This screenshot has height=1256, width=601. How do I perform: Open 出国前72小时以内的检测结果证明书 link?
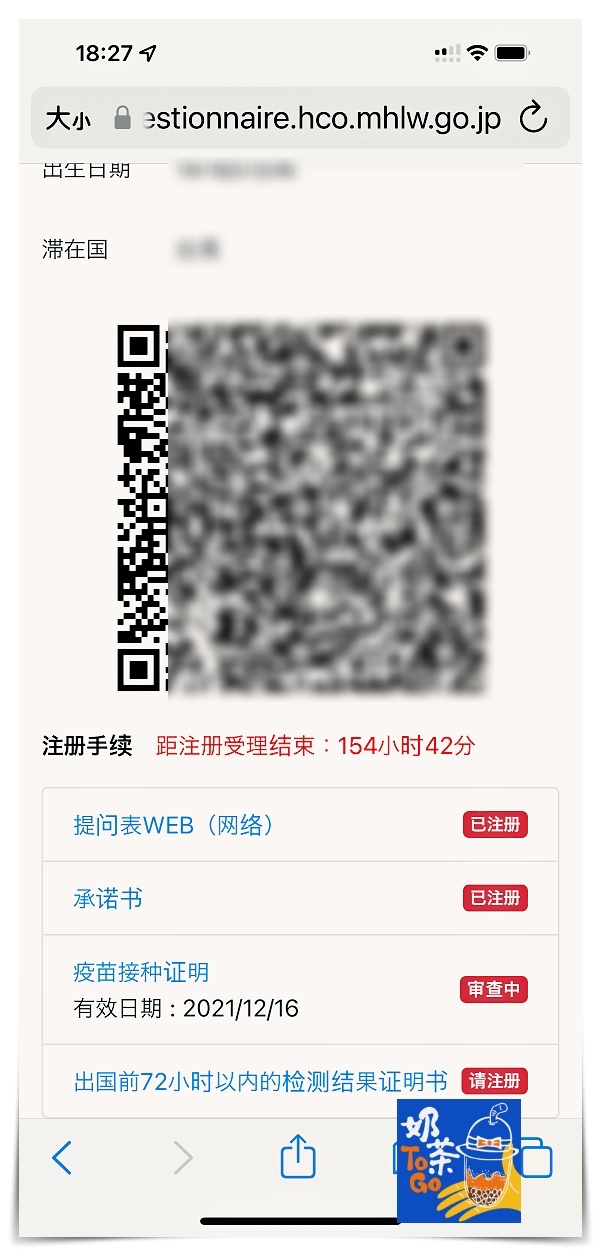pyautogui.click(x=260, y=1081)
